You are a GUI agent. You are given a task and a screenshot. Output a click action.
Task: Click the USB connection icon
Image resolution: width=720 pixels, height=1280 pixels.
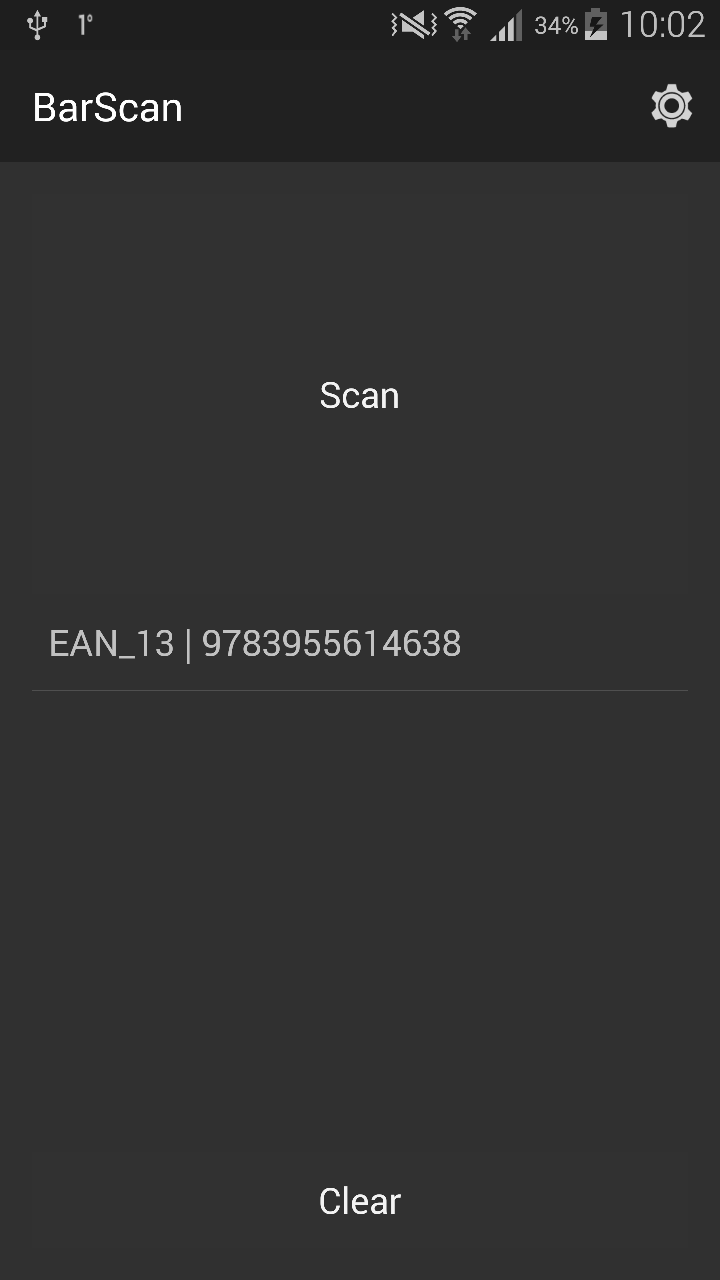click(x=35, y=24)
